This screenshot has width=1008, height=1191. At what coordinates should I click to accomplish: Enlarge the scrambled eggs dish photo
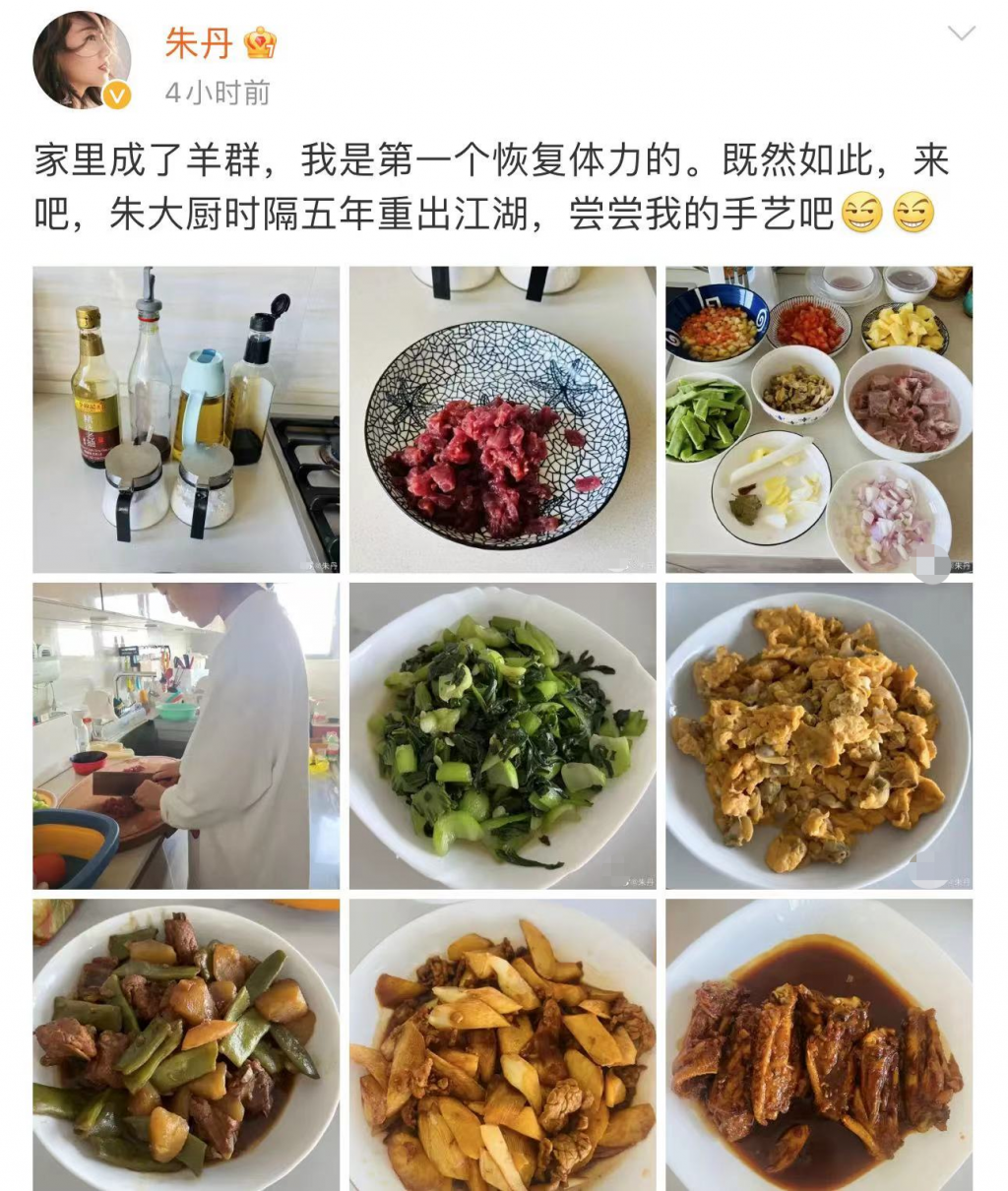tap(819, 735)
